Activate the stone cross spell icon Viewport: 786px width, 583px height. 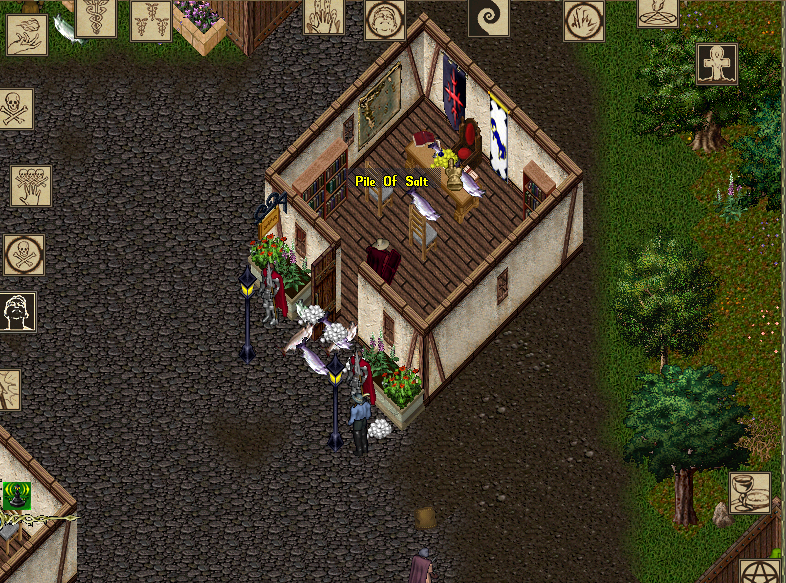coord(716,63)
